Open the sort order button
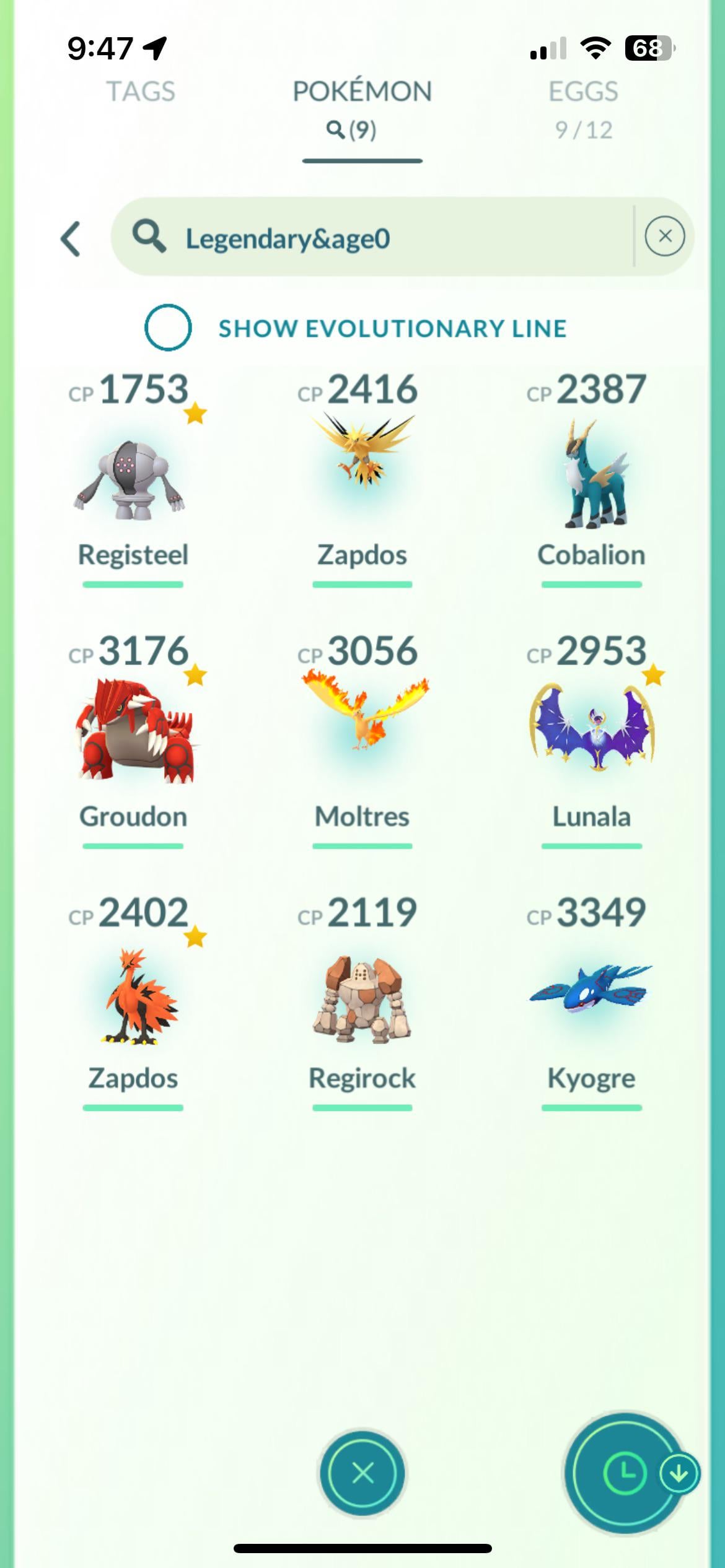725x1568 pixels. pyautogui.click(x=626, y=1473)
